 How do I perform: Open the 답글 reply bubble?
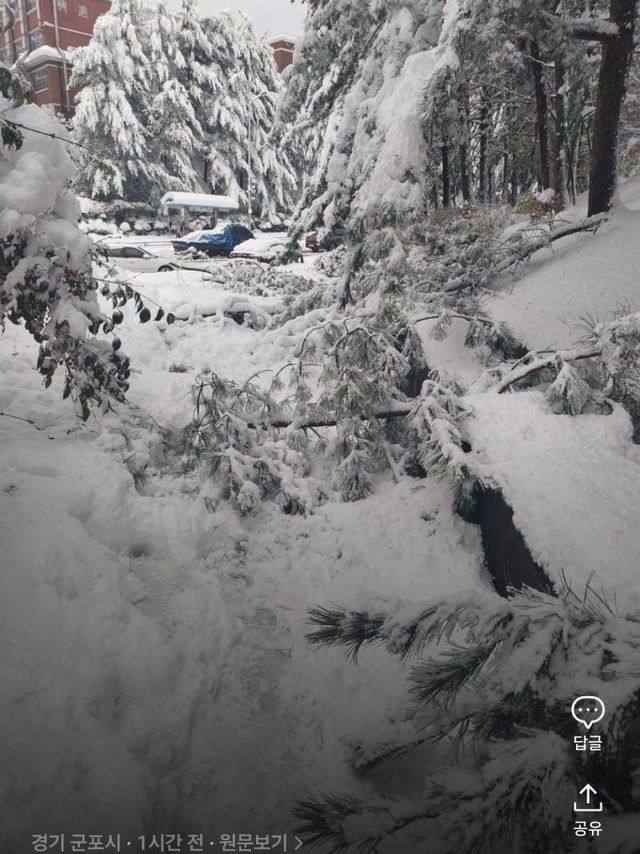tap(588, 722)
